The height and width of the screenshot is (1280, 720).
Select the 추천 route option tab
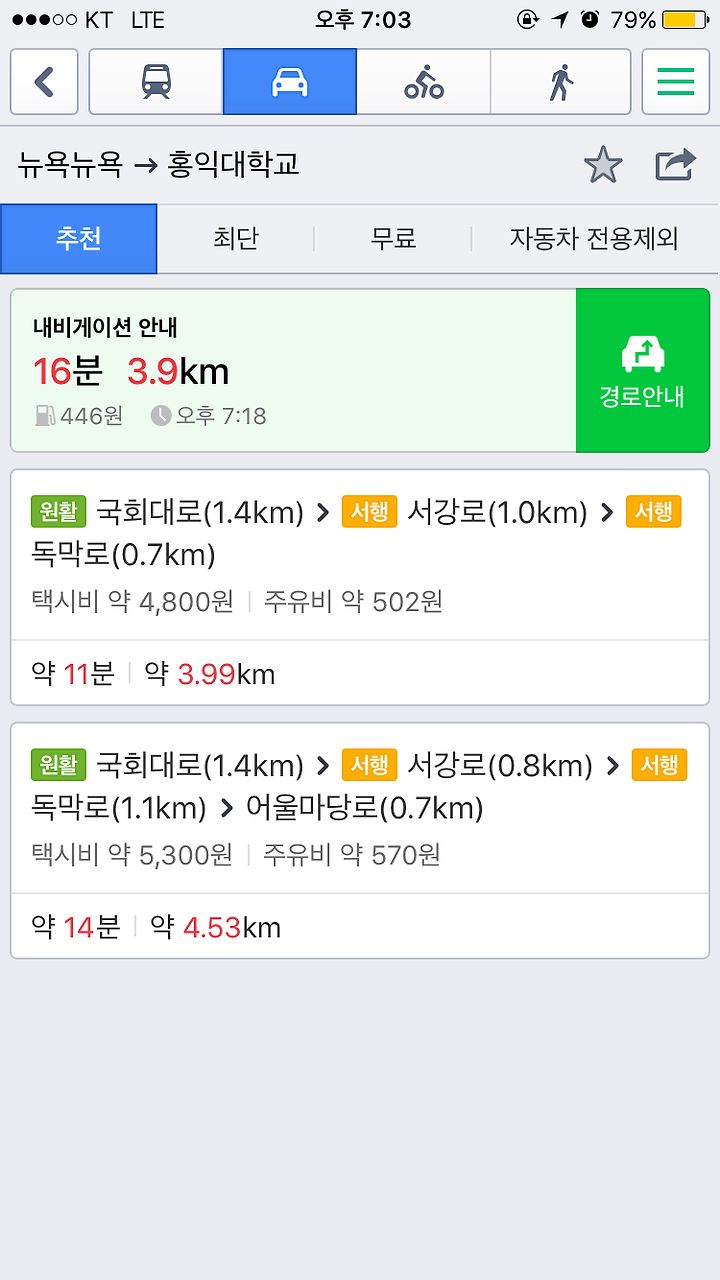pyautogui.click(x=79, y=239)
